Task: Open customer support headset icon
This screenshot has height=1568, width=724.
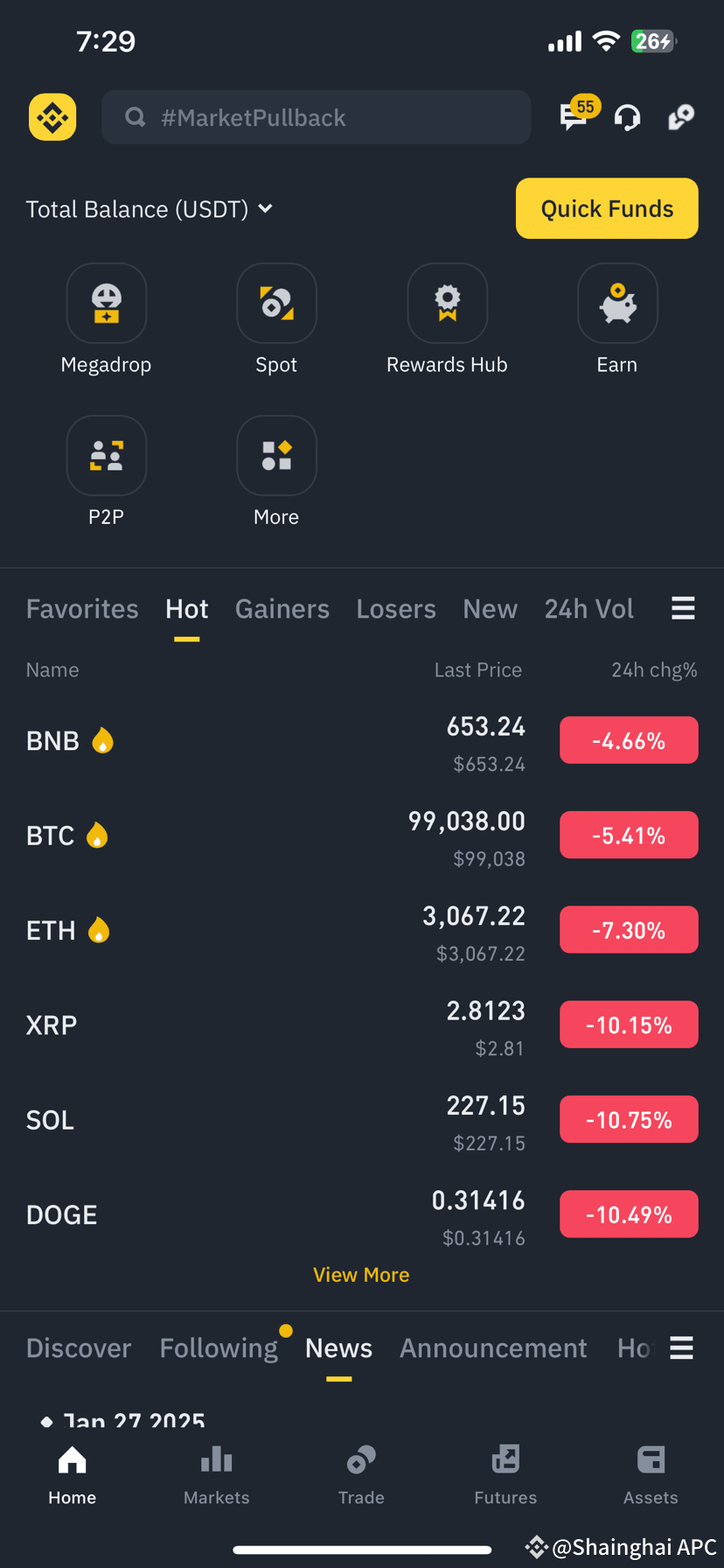Action: coord(627,117)
